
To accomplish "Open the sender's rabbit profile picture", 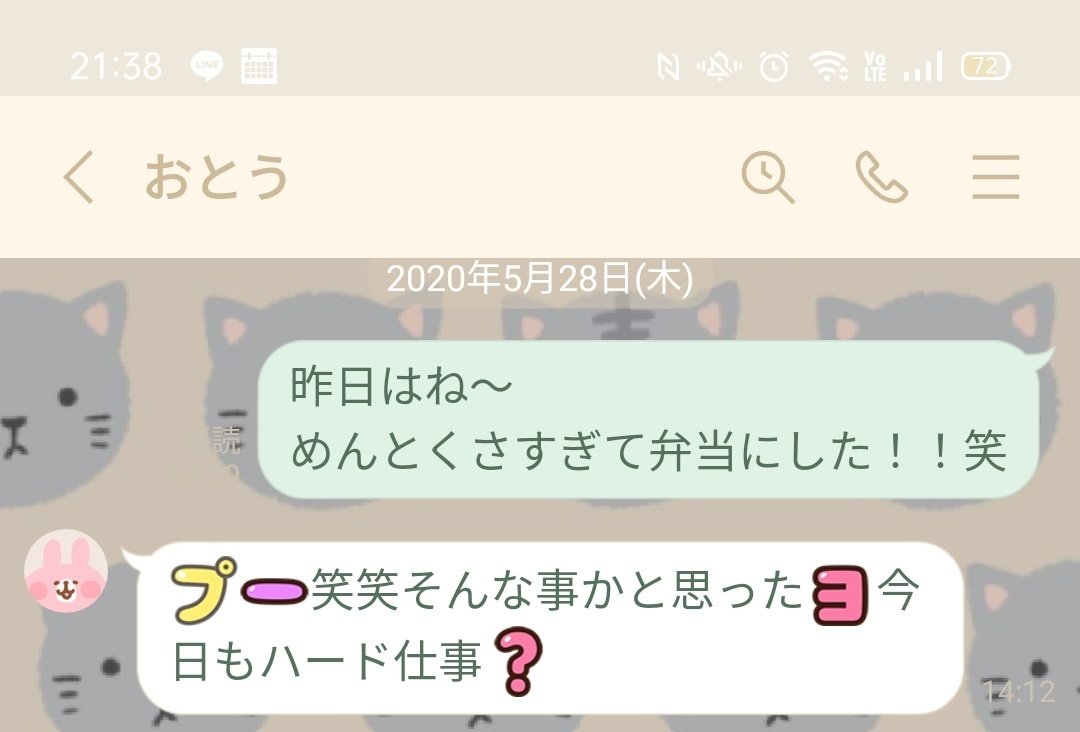I will [x=66, y=571].
